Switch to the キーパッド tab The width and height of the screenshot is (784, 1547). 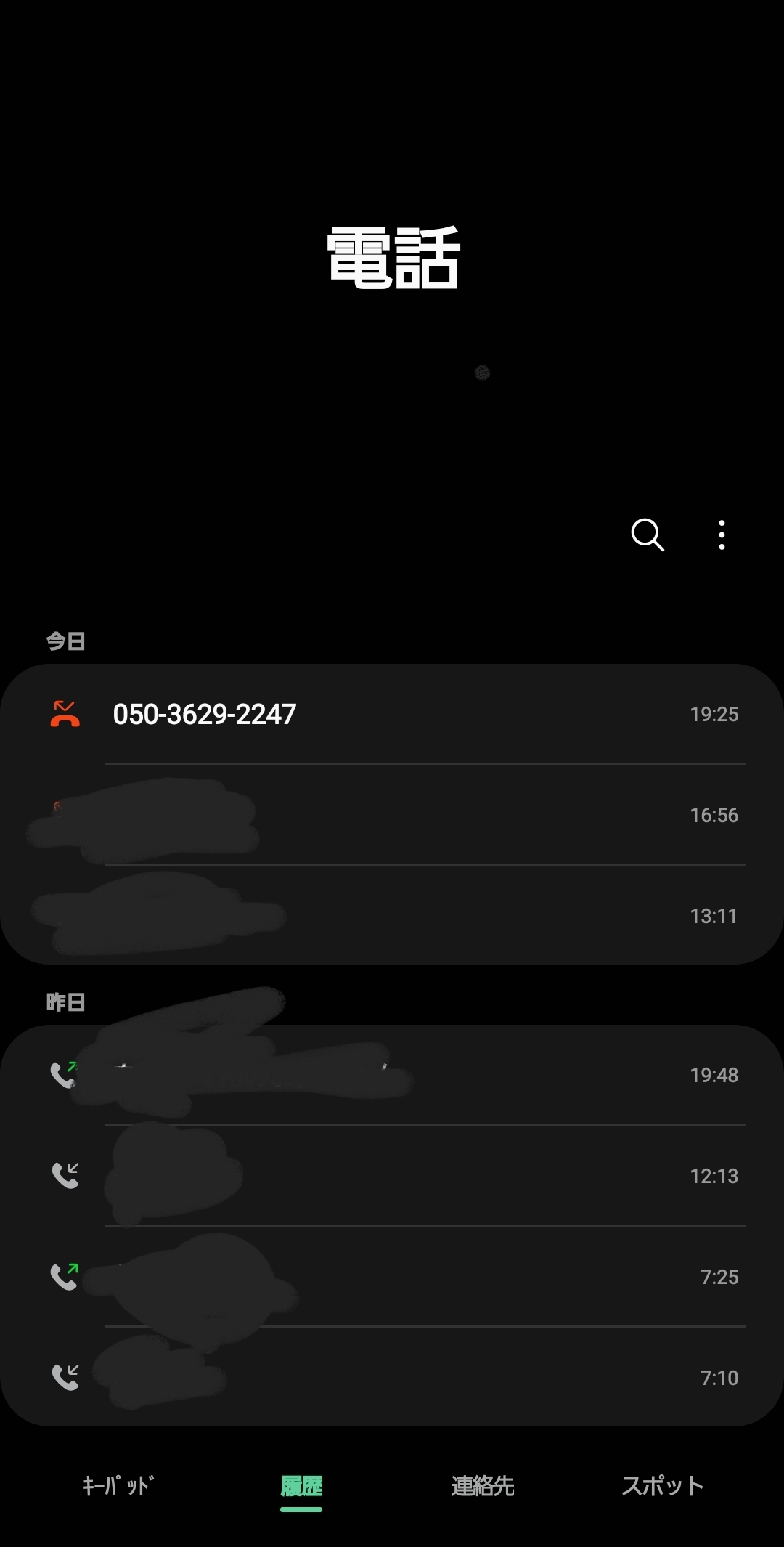tap(118, 1486)
